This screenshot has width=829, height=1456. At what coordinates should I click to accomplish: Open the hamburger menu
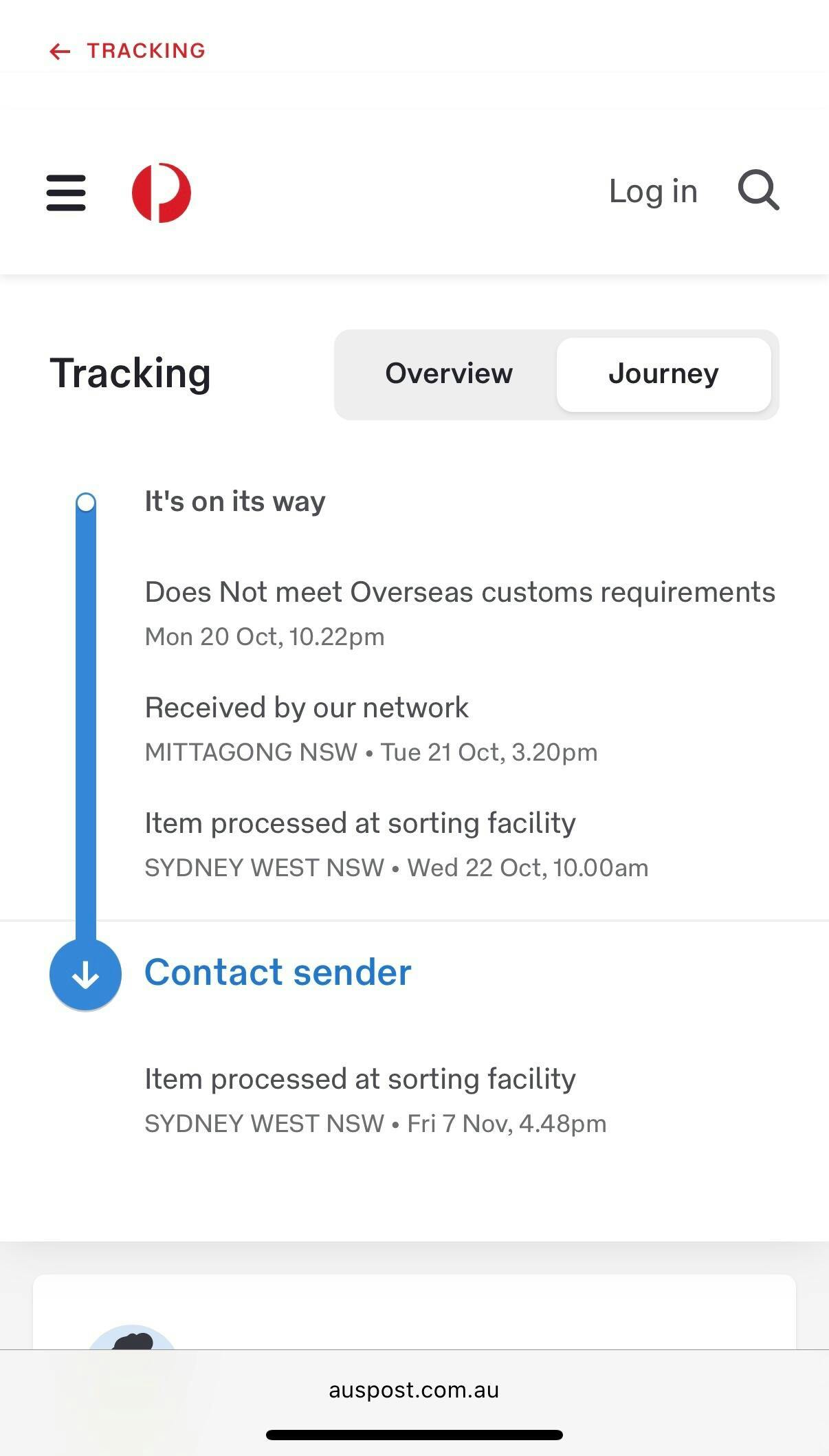66,193
